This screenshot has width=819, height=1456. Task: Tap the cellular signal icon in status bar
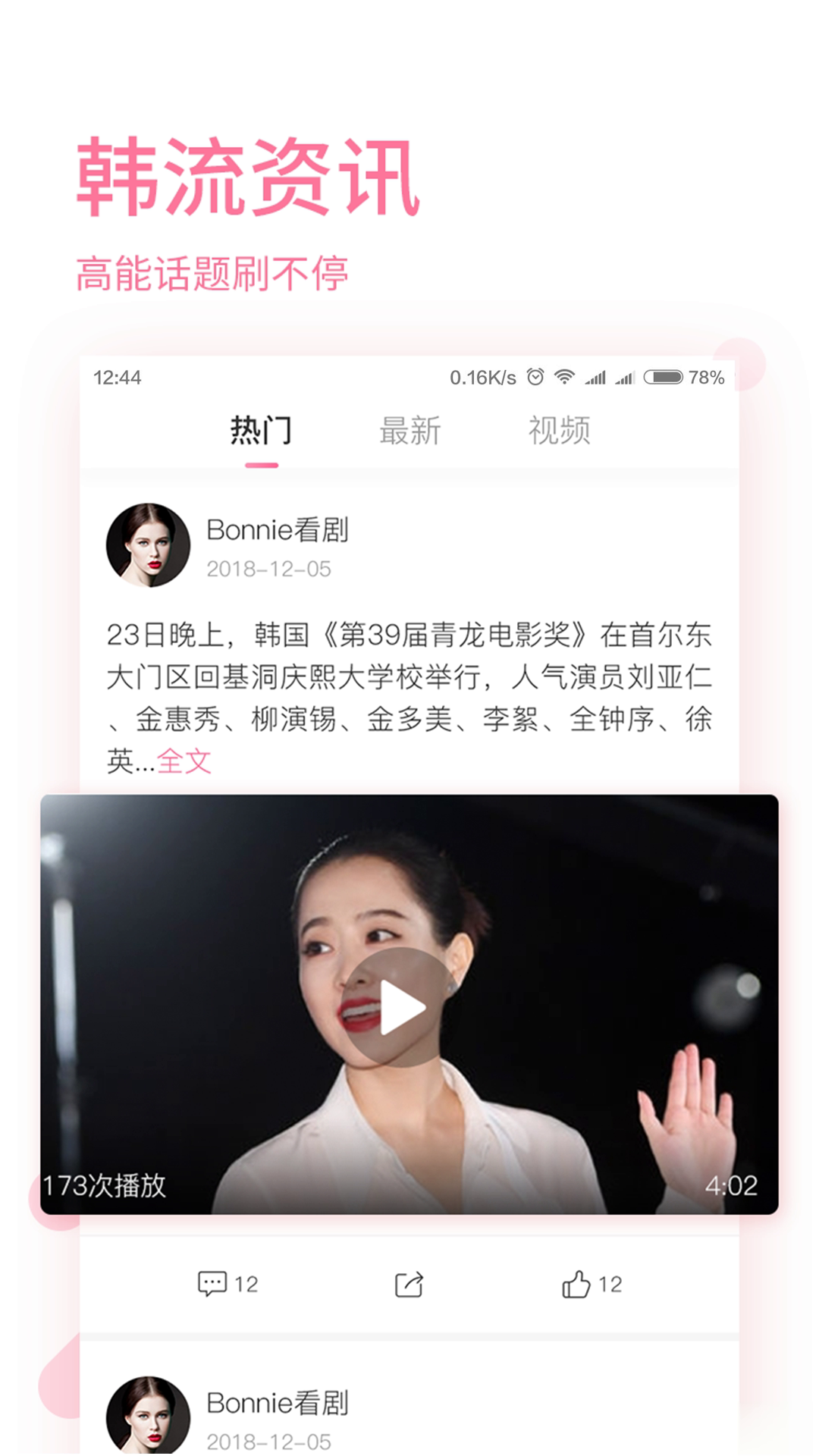pyautogui.click(x=598, y=375)
